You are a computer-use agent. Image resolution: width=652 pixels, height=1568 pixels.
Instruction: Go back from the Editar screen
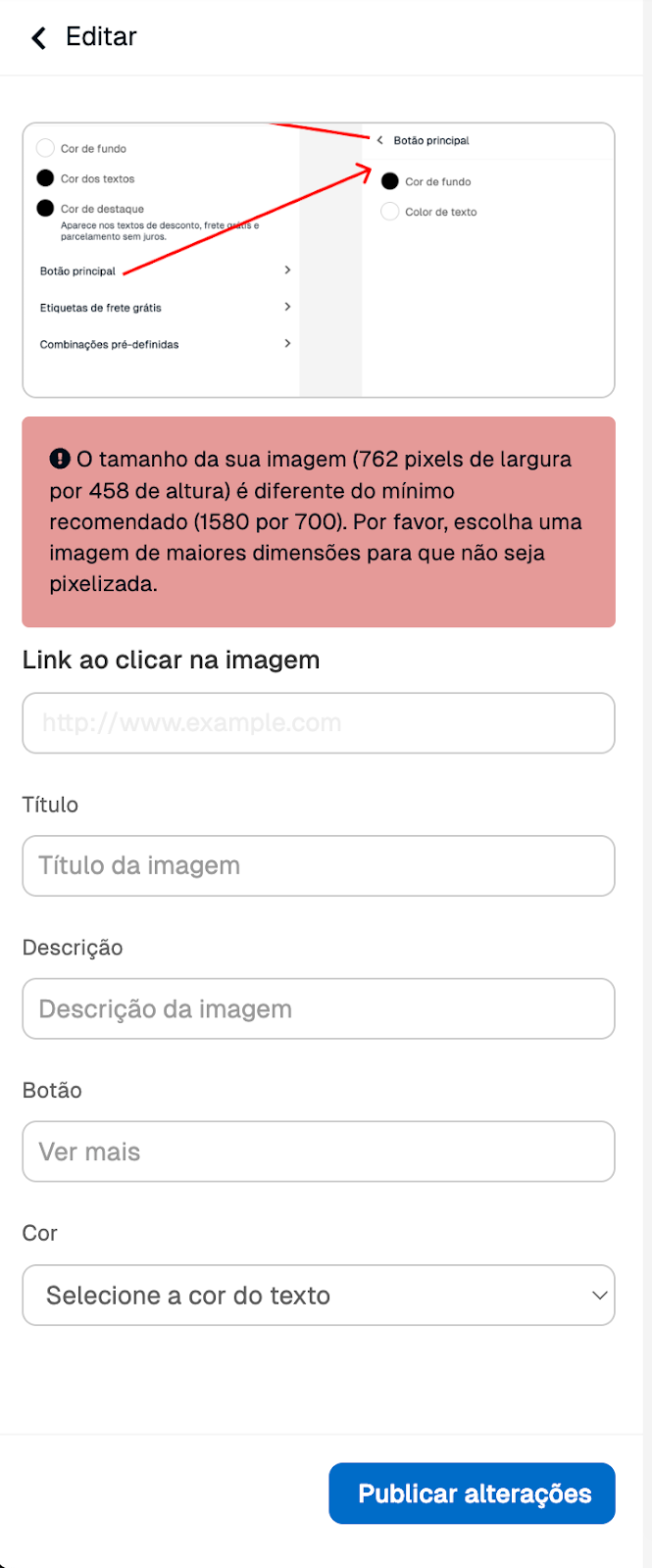coord(39,38)
